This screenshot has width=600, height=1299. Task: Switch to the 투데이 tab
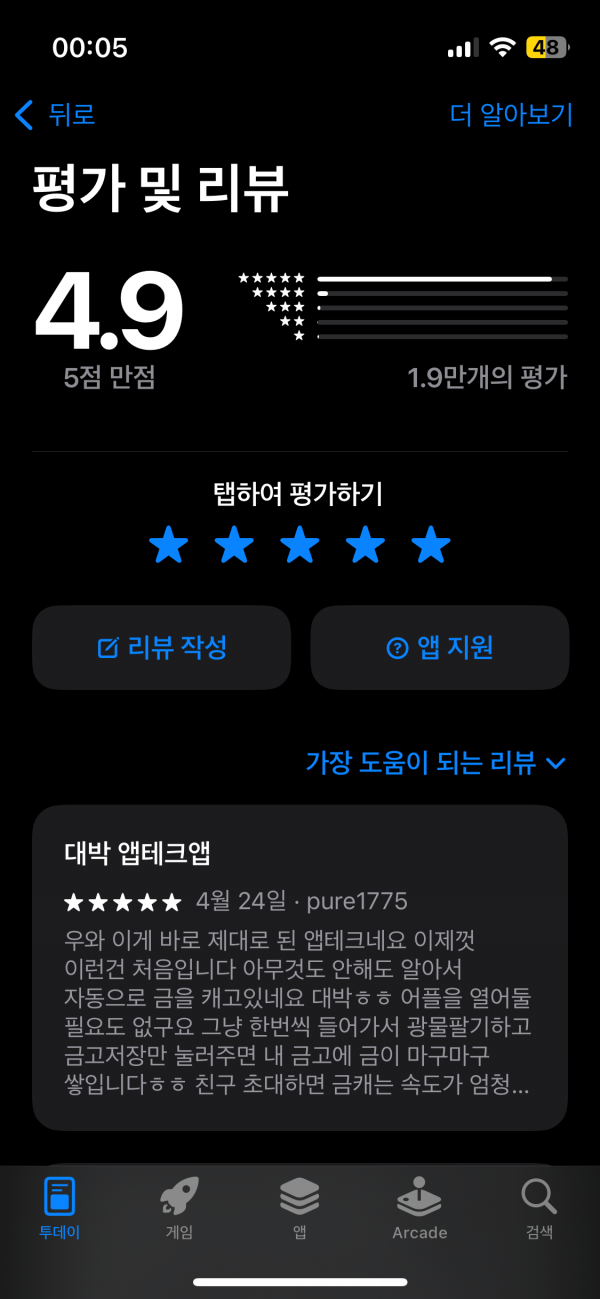pos(60,1208)
